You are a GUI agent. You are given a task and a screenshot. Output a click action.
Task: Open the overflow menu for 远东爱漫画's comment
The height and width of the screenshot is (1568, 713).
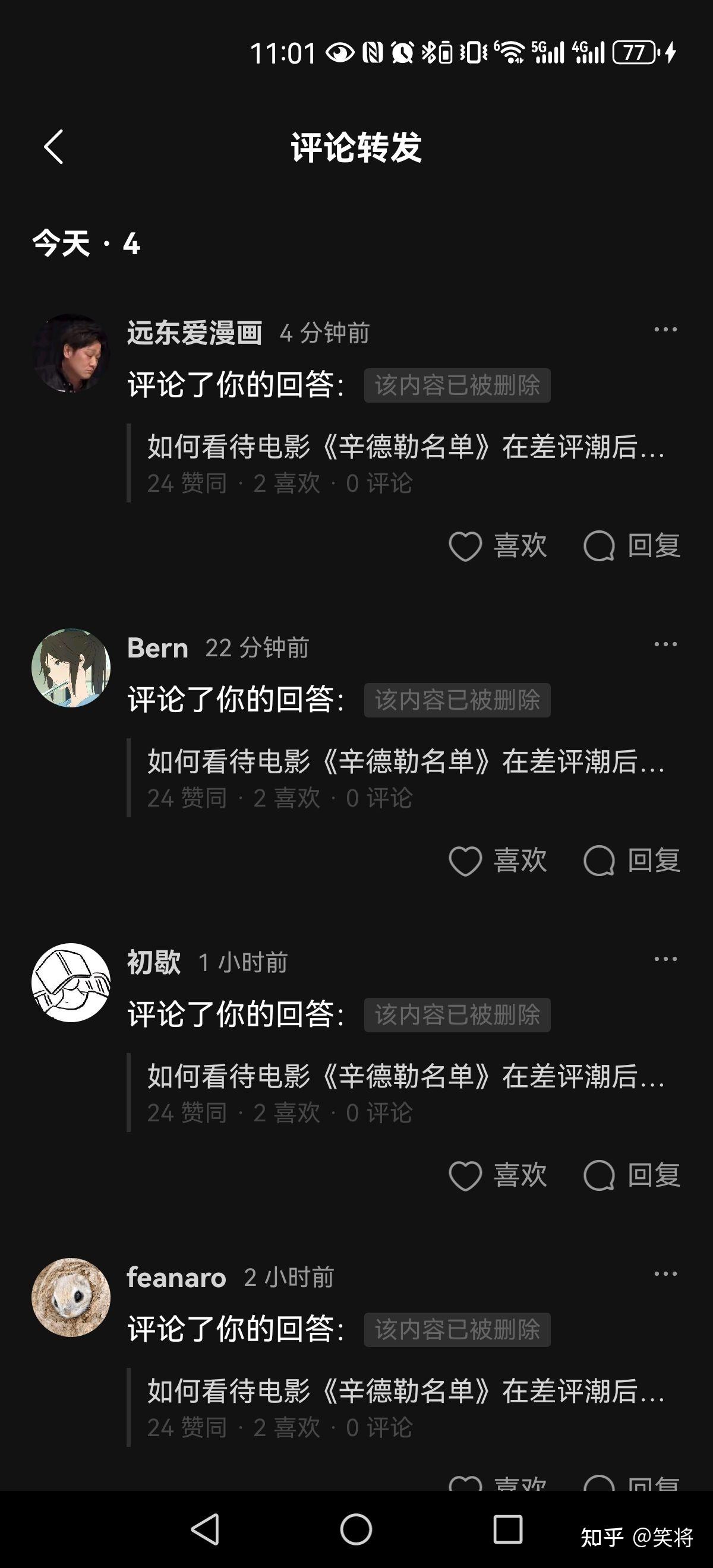click(x=665, y=329)
